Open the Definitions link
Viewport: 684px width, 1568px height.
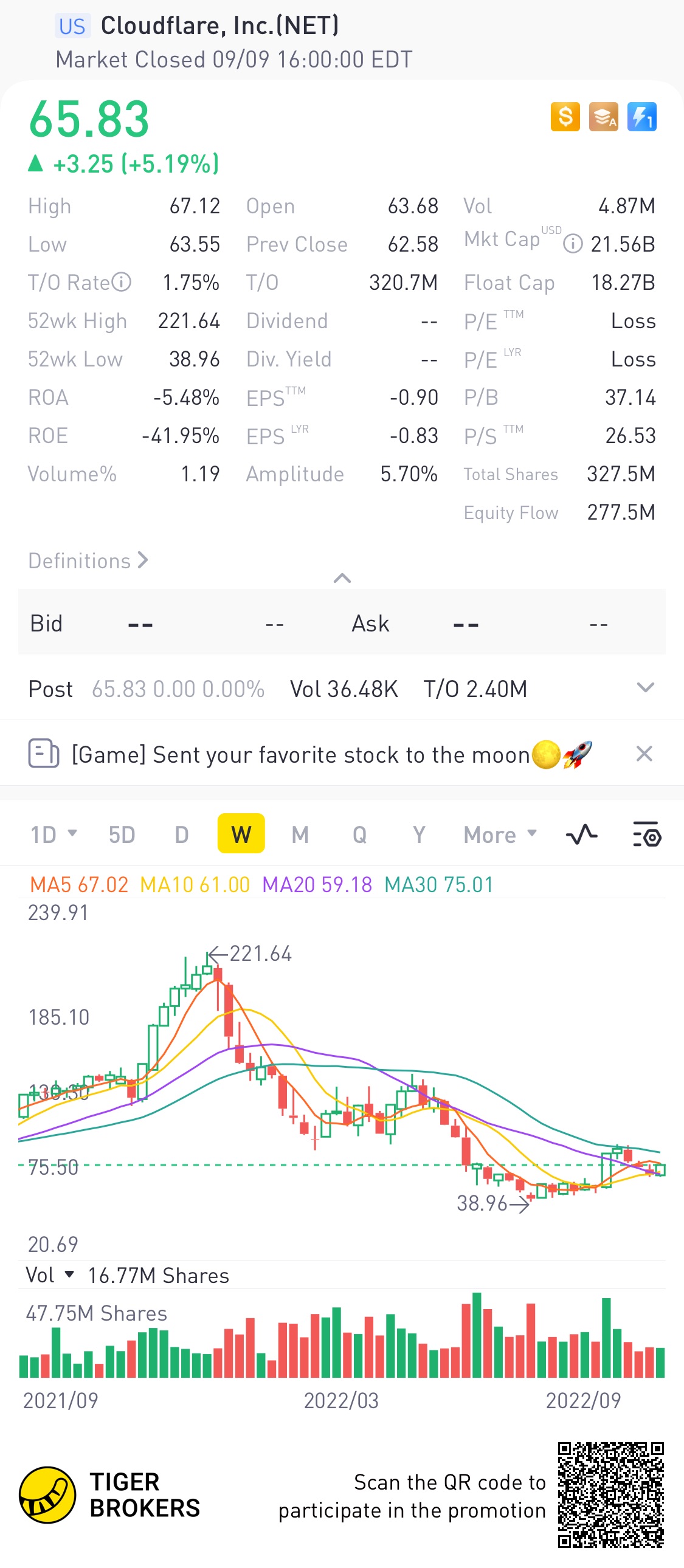click(x=88, y=560)
